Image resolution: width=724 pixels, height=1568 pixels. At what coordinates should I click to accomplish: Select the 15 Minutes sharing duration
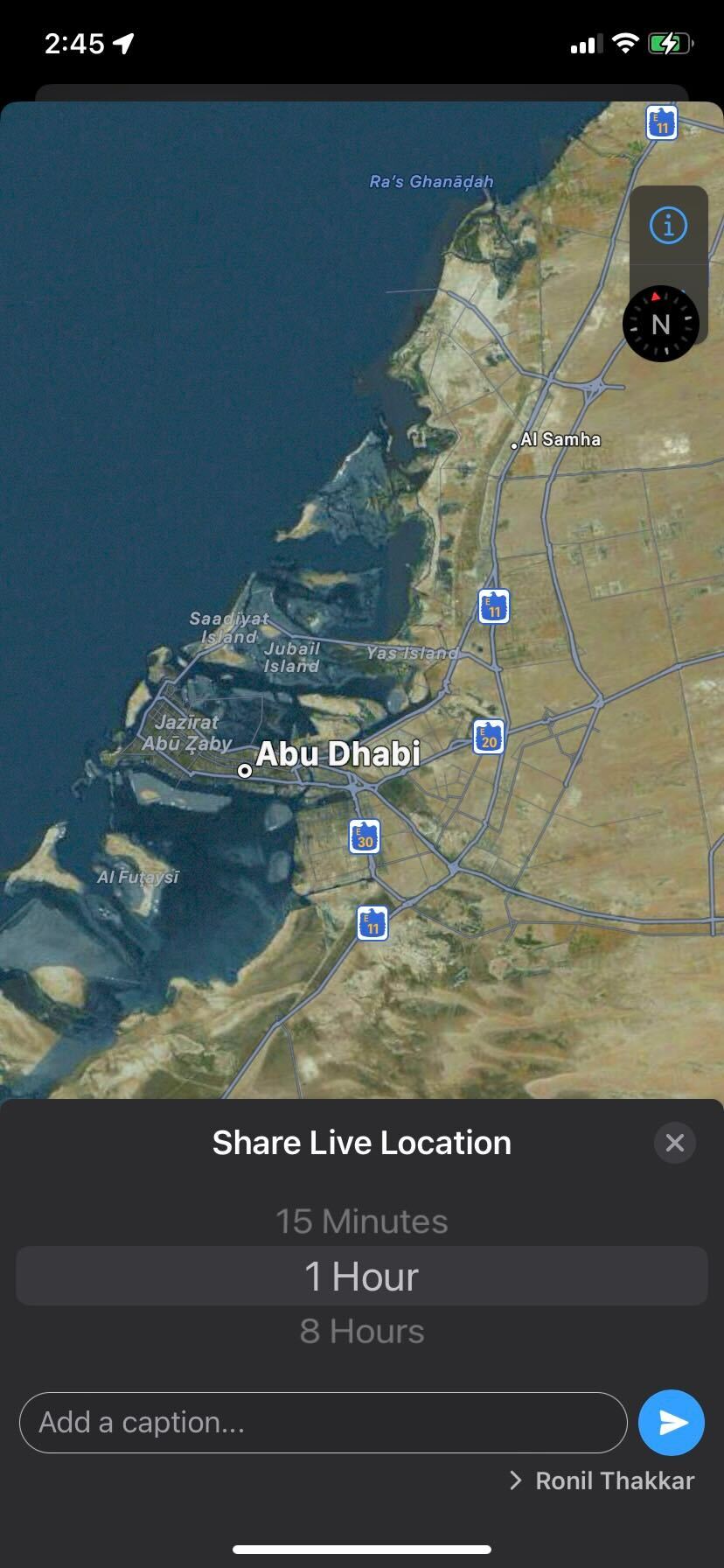[361, 1221]
